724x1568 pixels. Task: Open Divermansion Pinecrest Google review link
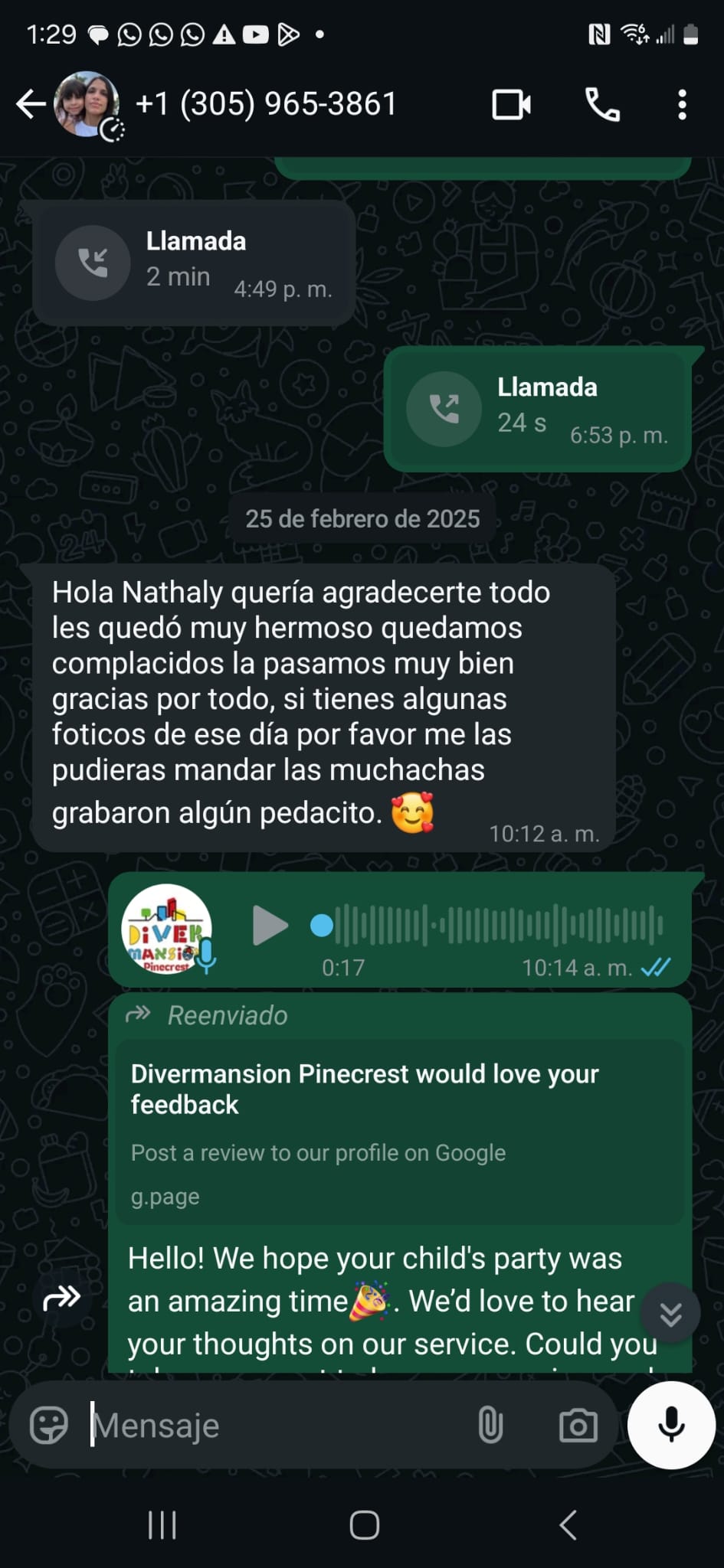(x=400, y=1132)
